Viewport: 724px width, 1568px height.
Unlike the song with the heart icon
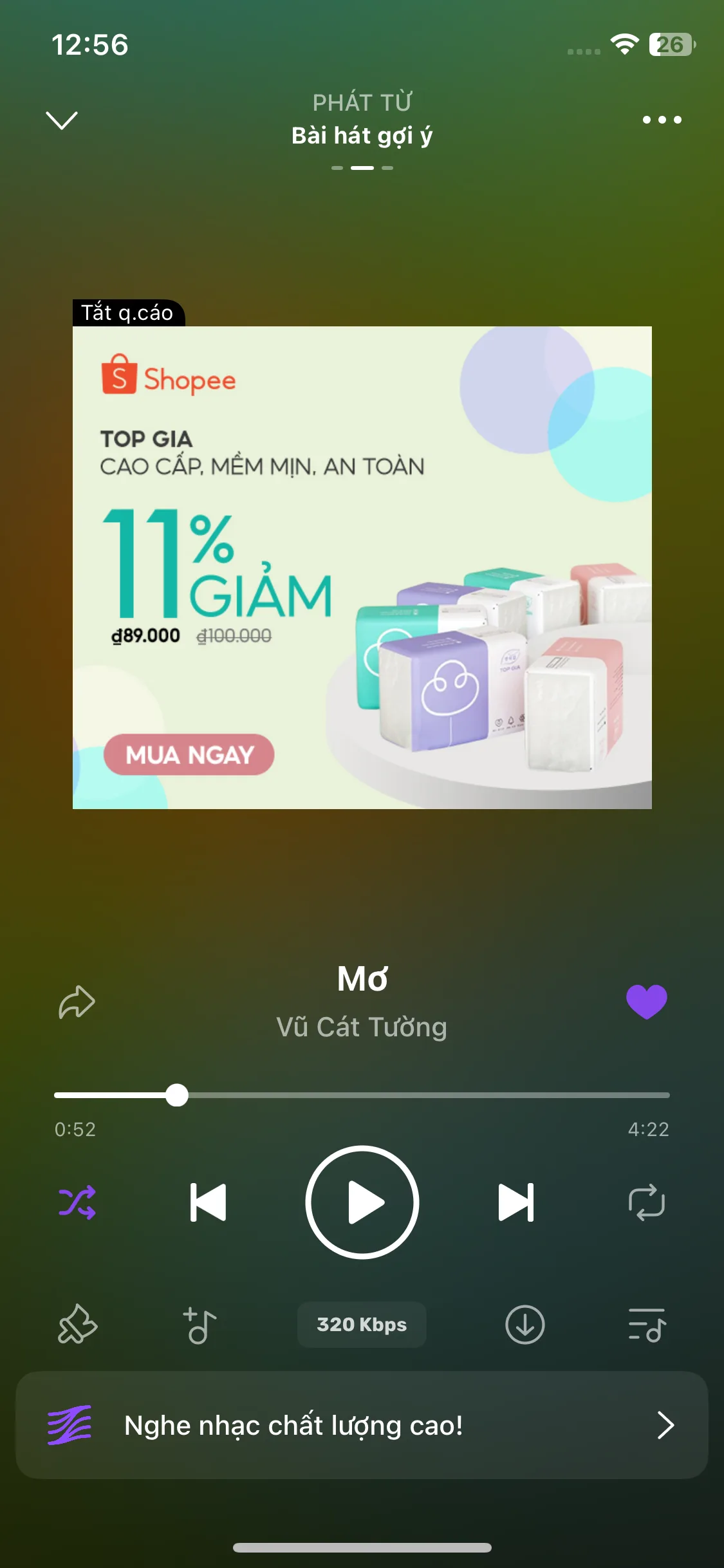click(646, 1002)
